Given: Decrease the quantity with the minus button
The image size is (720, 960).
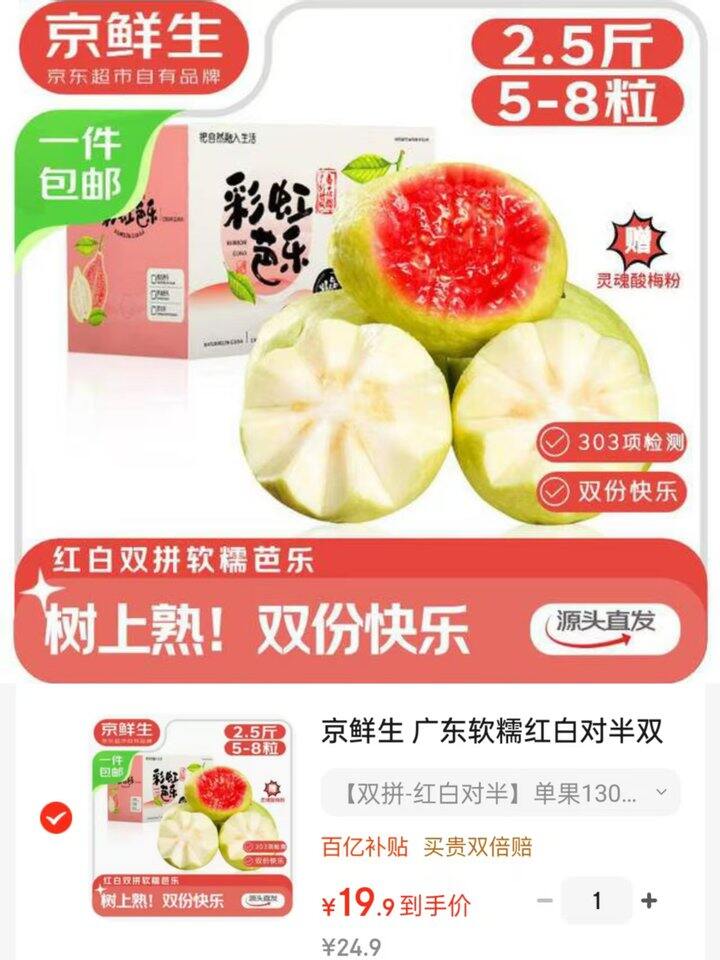Looking at the screenshot, I should tap(544, 901).
